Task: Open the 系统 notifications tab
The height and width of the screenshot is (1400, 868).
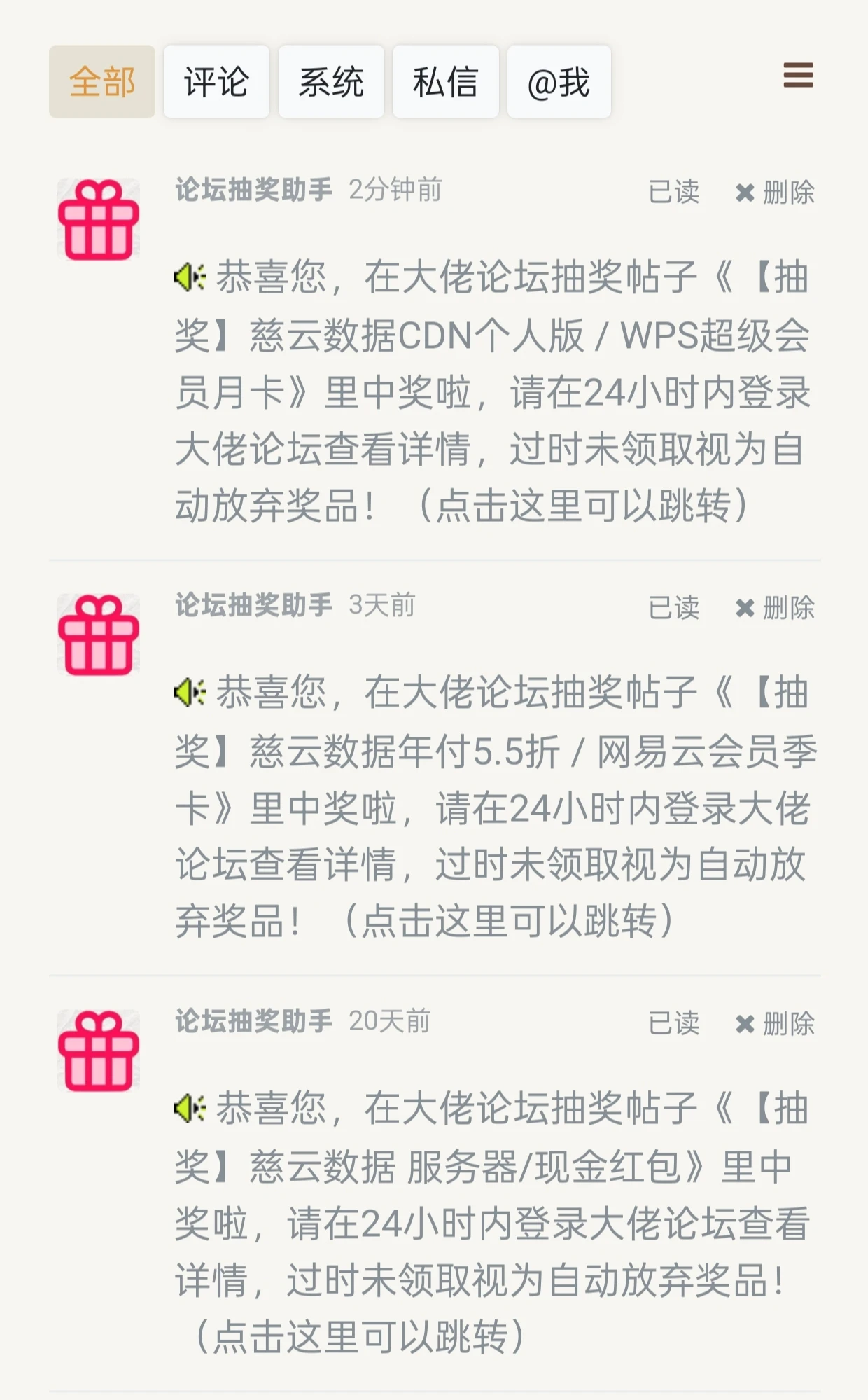Action: point(331,82)
